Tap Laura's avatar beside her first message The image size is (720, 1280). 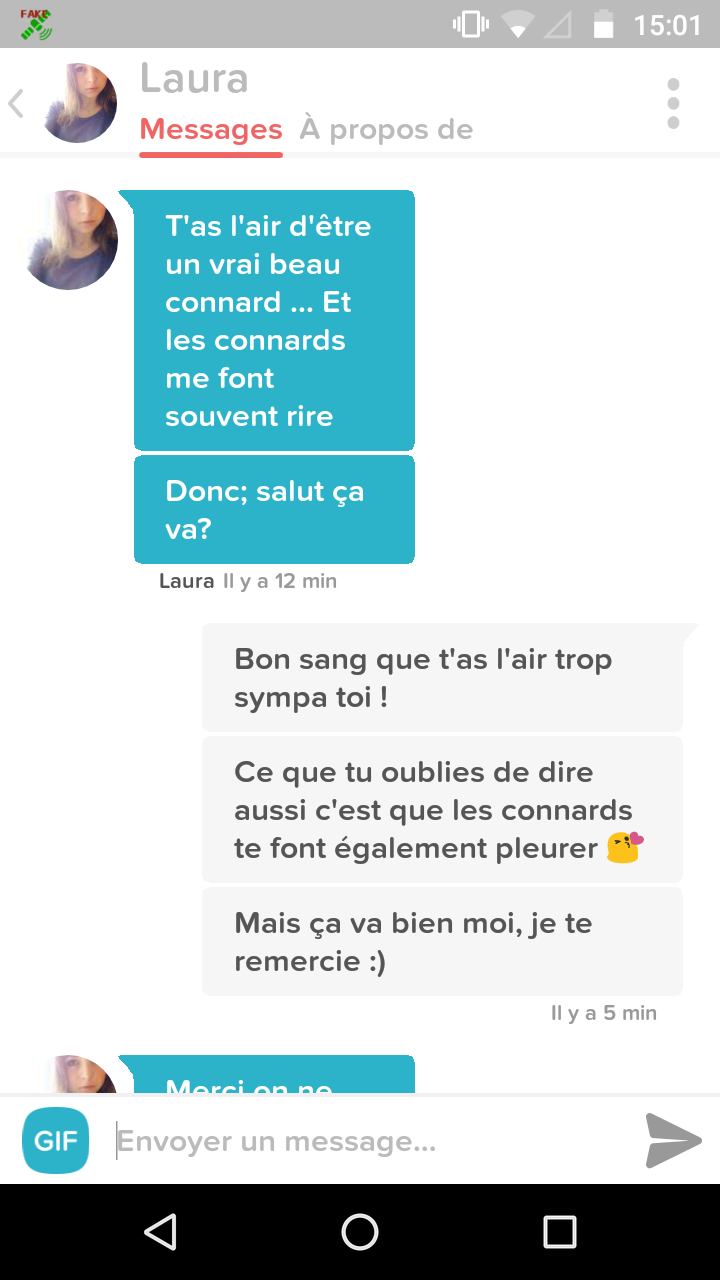70,240
